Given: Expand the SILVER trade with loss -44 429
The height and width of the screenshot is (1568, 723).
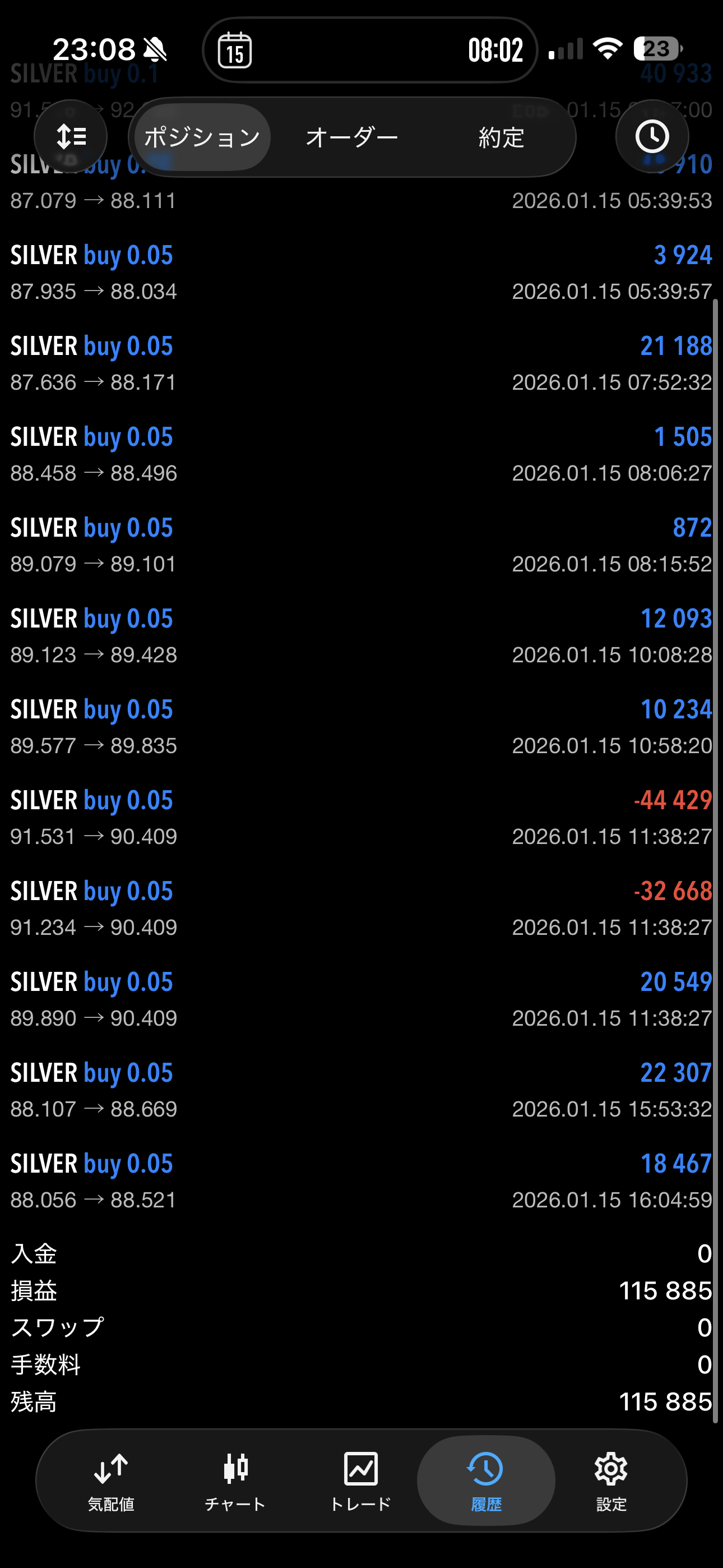Looking at the screenshot, I should tap(361, 818).
